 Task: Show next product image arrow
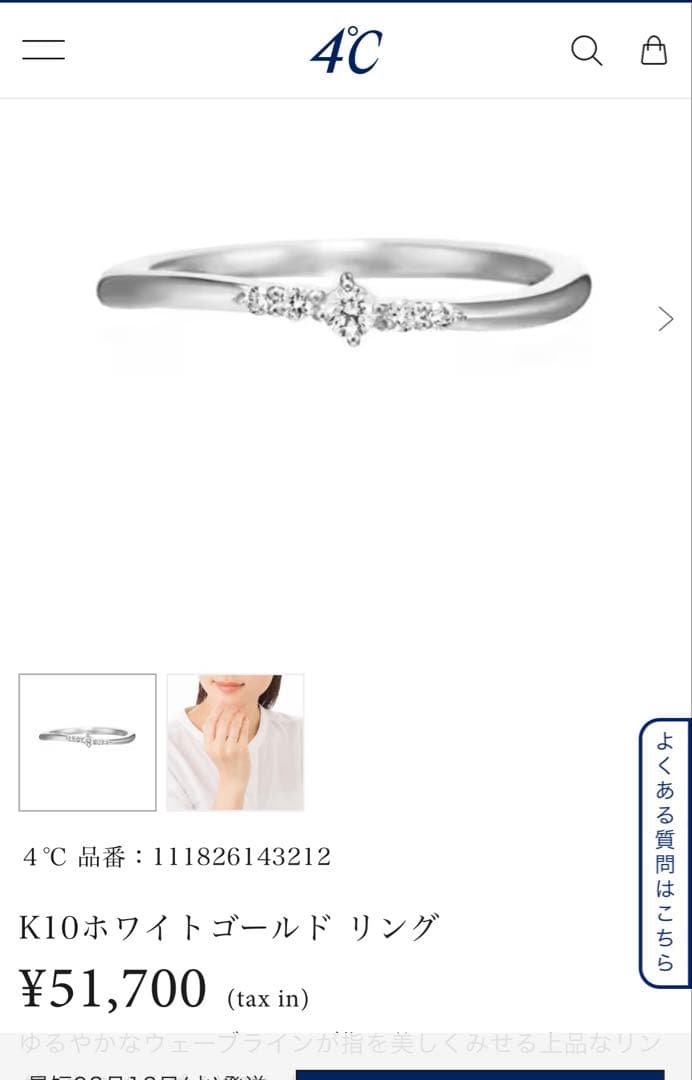pos(666,319)
